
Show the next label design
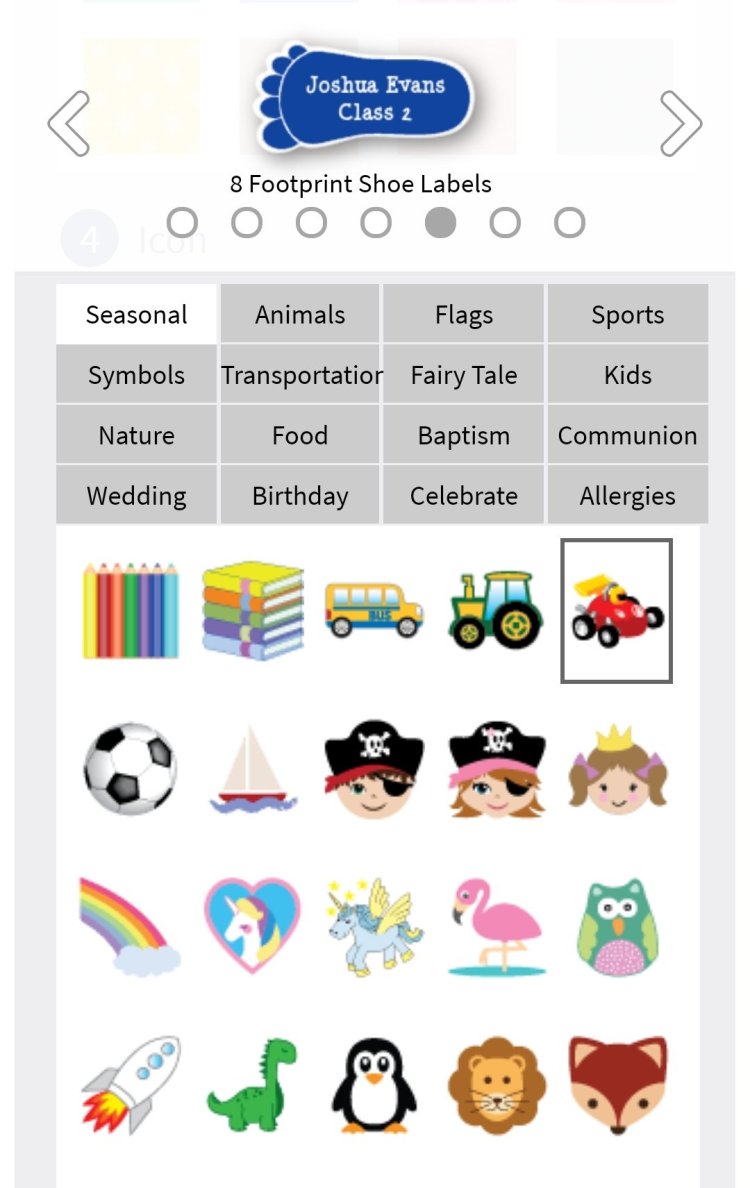681,123
